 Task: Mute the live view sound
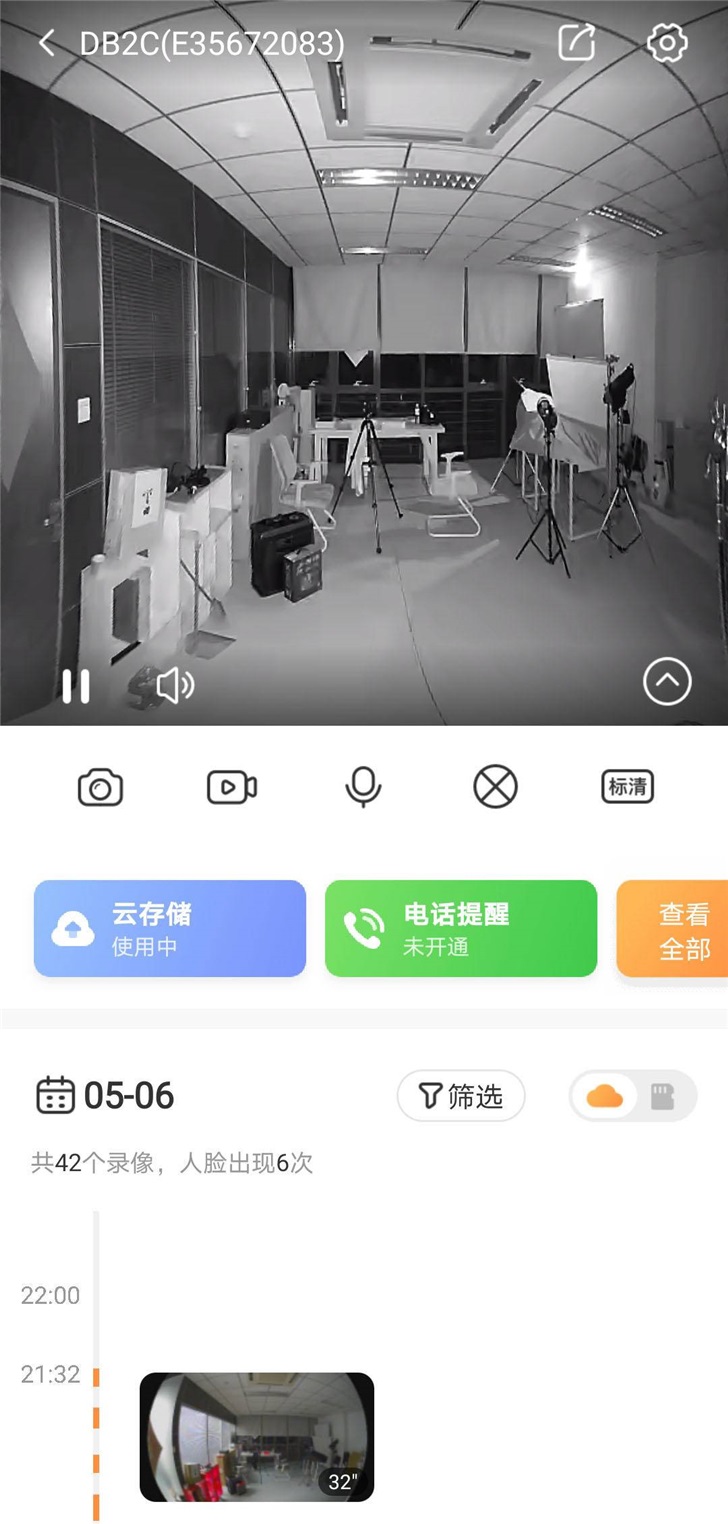click(x=175, y=686)
